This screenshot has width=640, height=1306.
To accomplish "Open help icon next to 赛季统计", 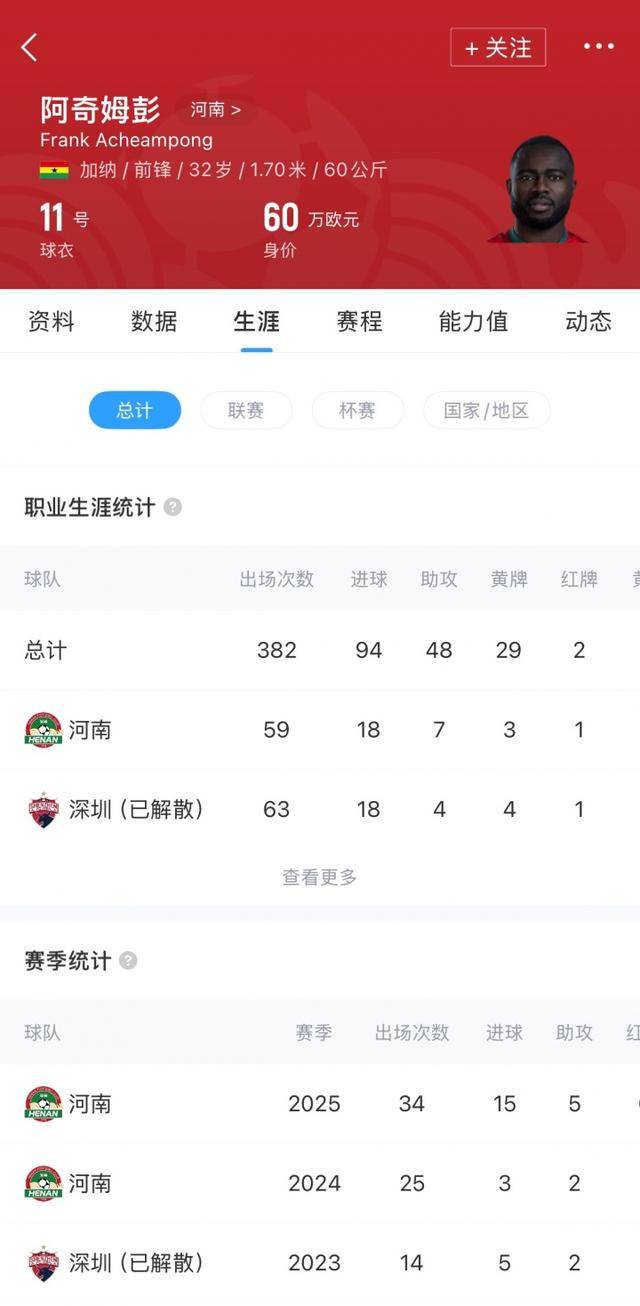I will pos(128,961).
